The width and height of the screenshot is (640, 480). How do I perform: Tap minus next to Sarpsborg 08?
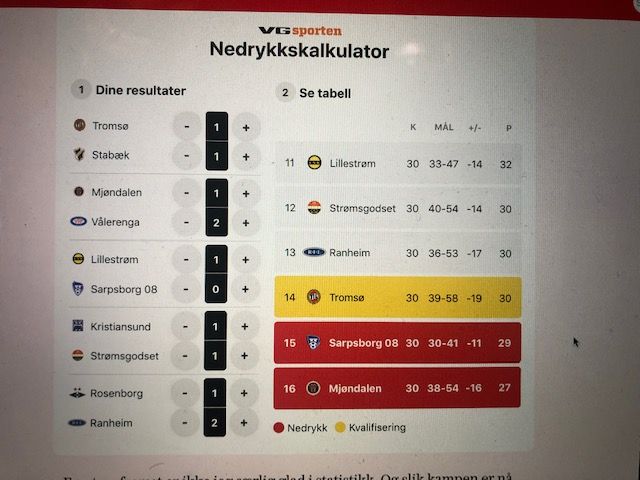tap(187, 289)
